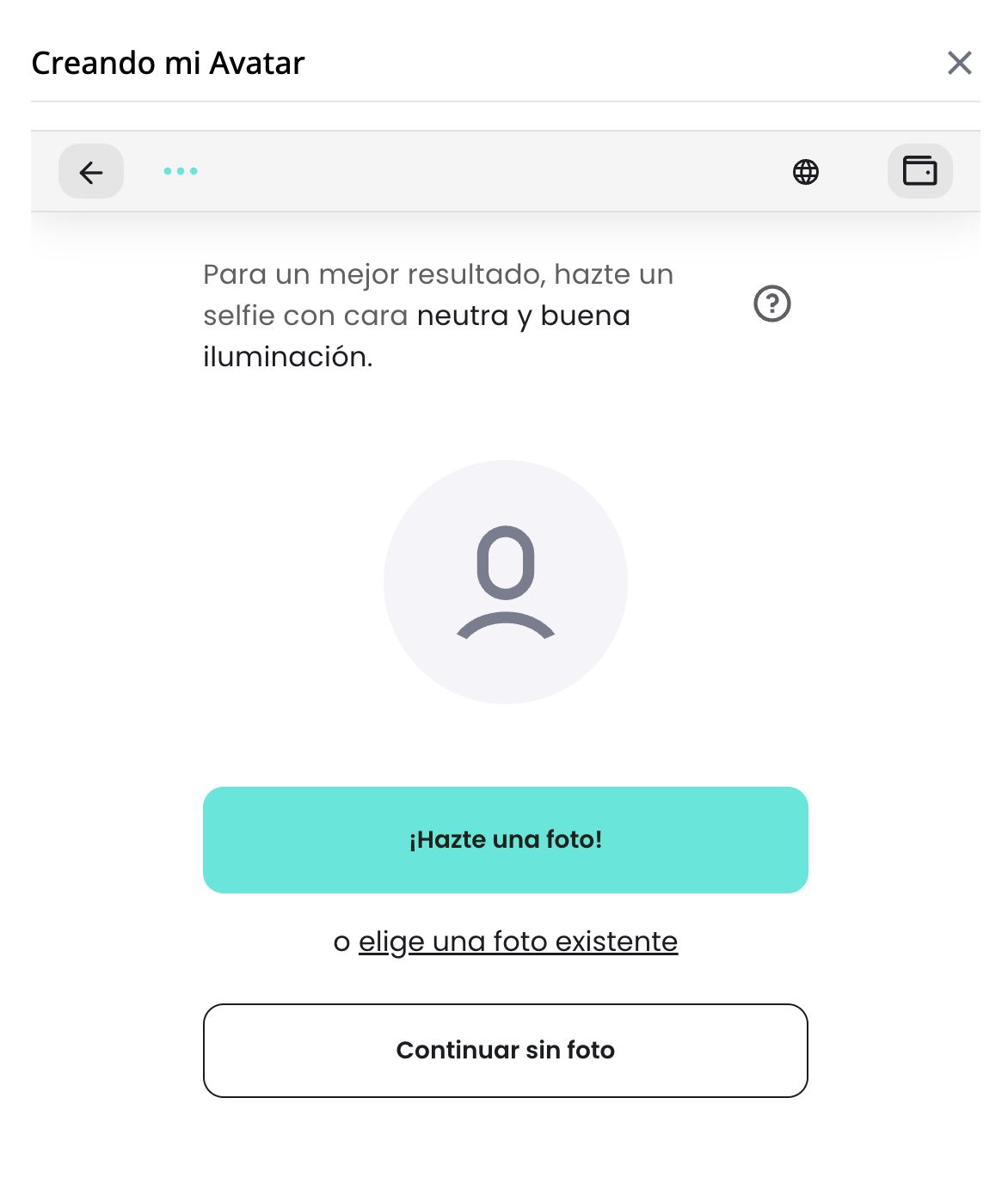Screen dimensions: 1008x1190
Task: Close the Creando mi Avatar dialog
Action: point(959,63)
